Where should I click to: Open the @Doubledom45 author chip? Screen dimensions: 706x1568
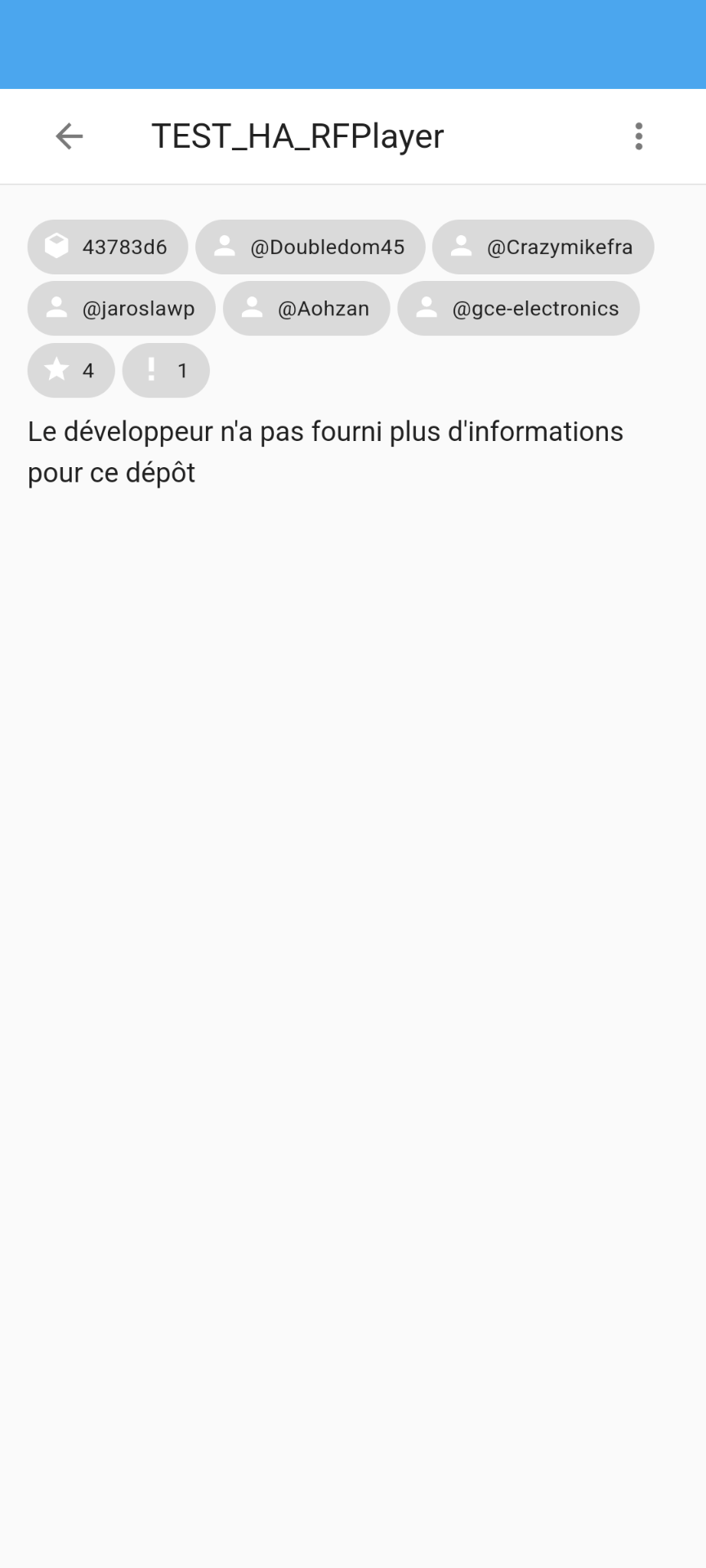tap(311, 247)
